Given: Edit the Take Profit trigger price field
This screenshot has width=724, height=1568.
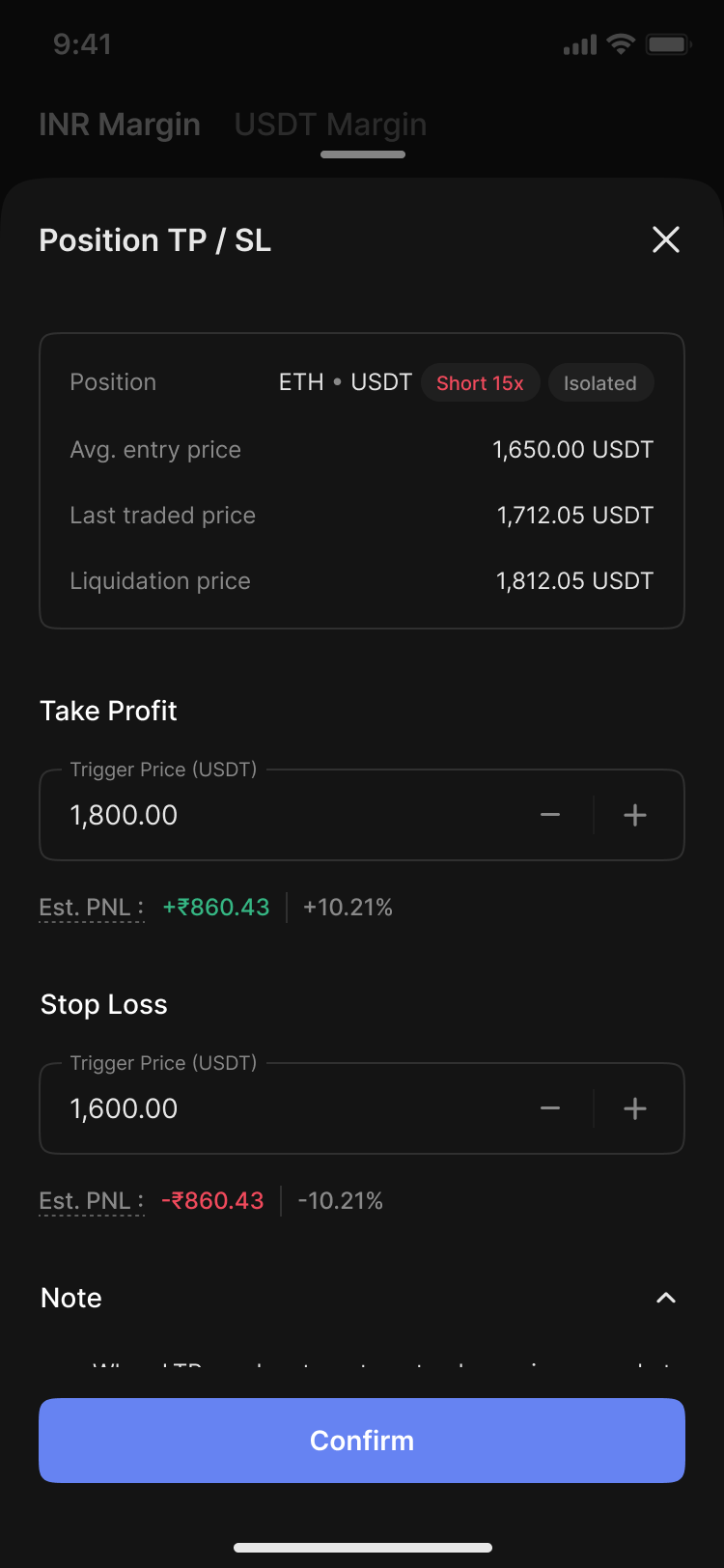Looking at the screenshot, I should tap(290, 815).
